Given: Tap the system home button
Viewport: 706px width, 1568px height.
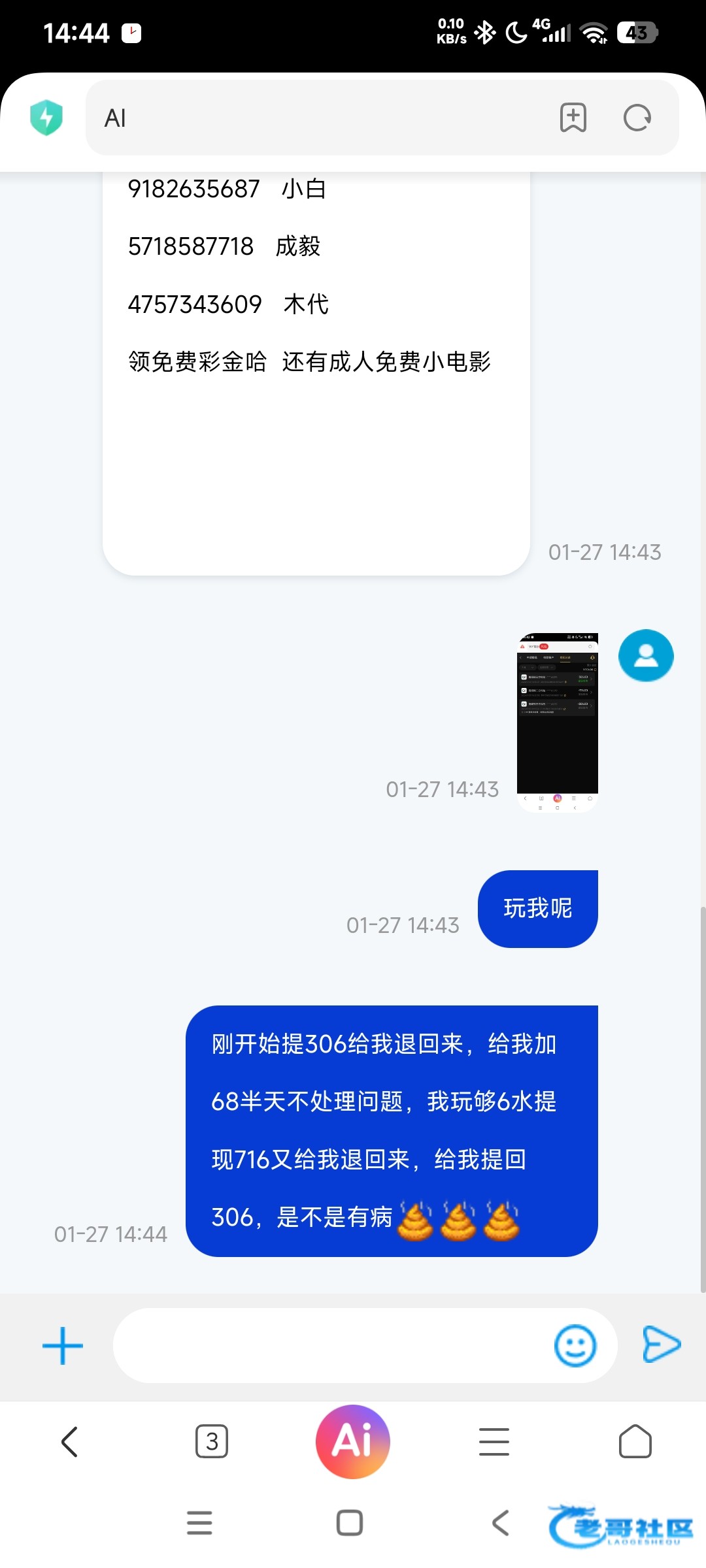Looking at the screenshot, I should click(x=350, y=1523).
